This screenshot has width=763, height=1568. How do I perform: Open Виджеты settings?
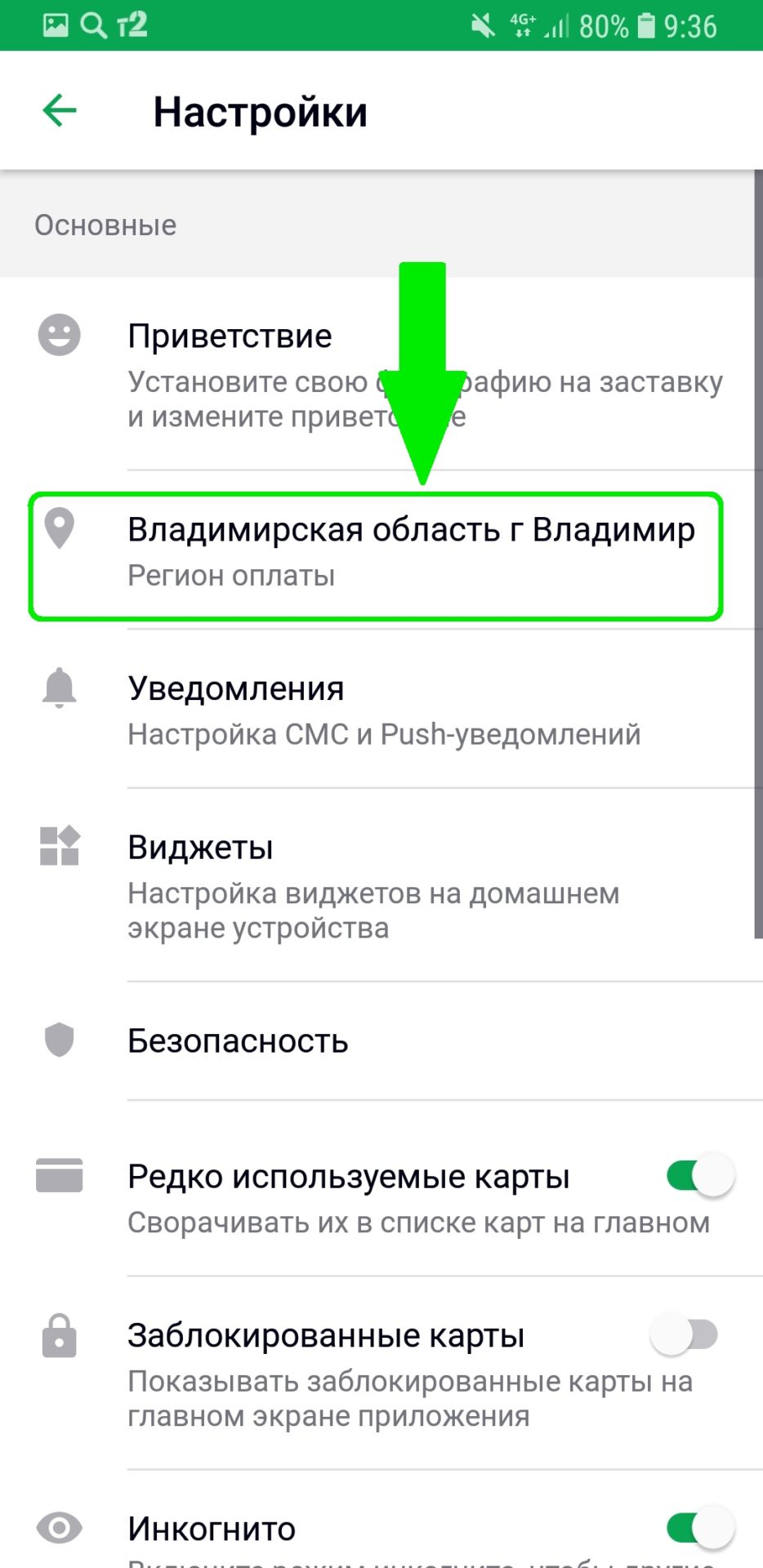pos(381,885)
